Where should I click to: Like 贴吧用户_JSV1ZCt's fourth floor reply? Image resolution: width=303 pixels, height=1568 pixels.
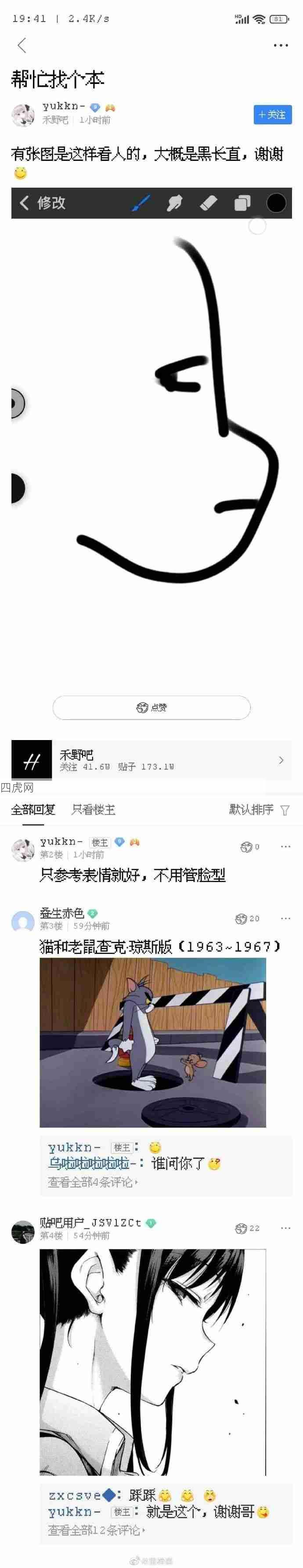pos(247,1228)
